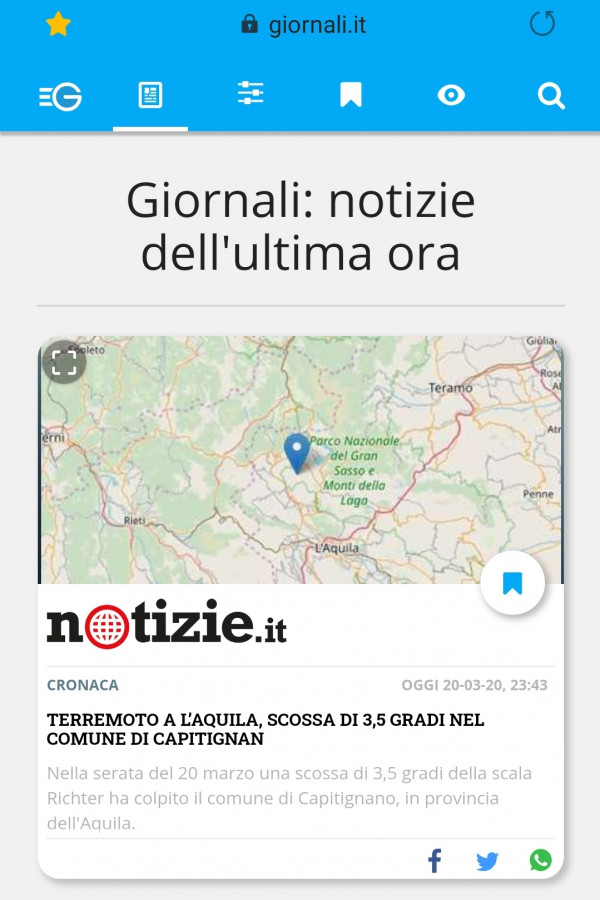This screenshot has width=600, height=900.
Task: Tap the giornali.it address bar
Action: click(305, 25)
